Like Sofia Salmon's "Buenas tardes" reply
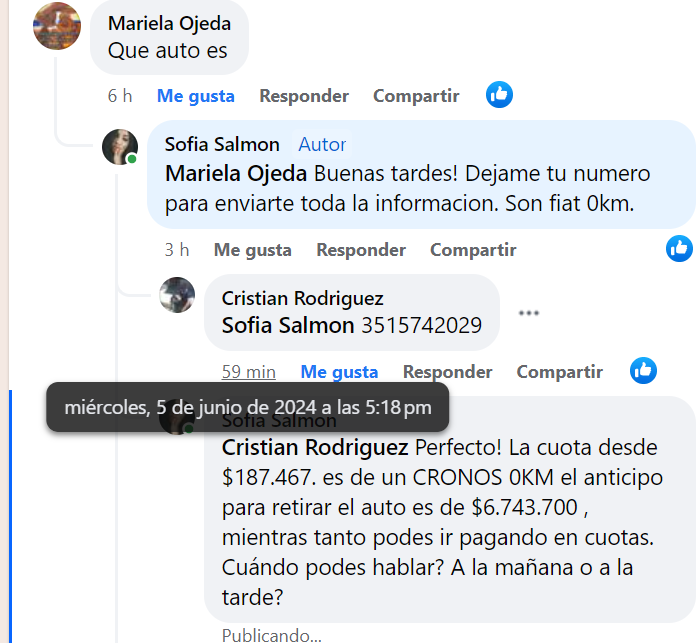 tap(252, 250)
